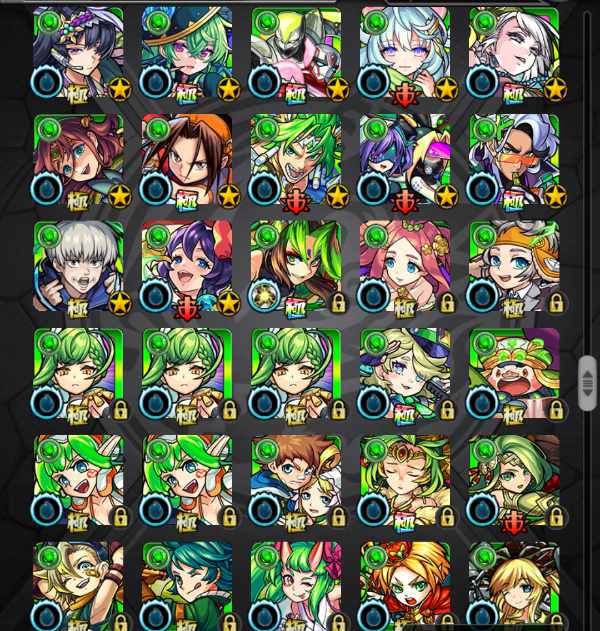Screen dimensions: 600x631
Task: Pick the green-haired goddess with golden crown
Action: (x=405, y=480)
